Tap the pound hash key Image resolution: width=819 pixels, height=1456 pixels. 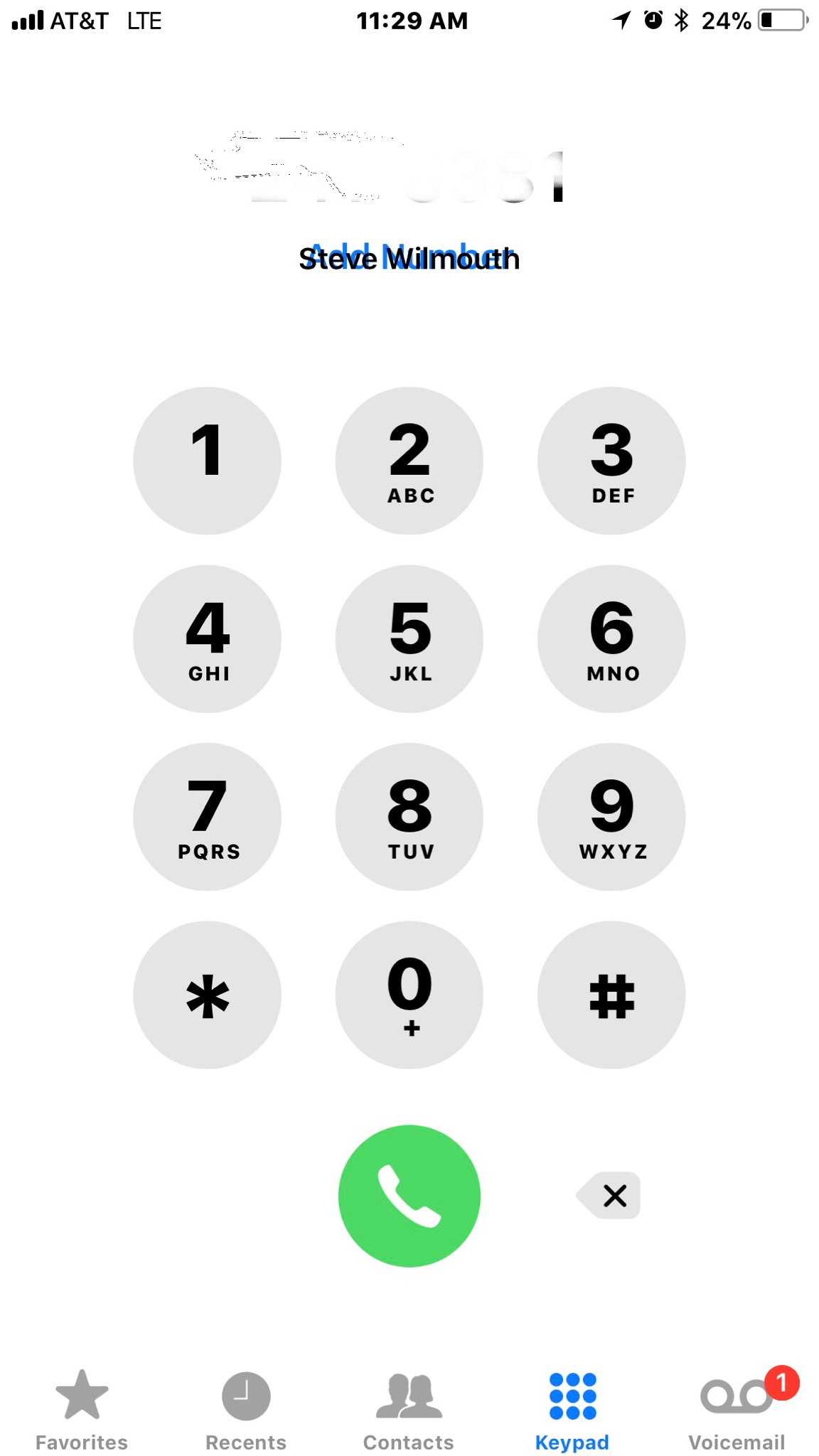coord(611,995)
